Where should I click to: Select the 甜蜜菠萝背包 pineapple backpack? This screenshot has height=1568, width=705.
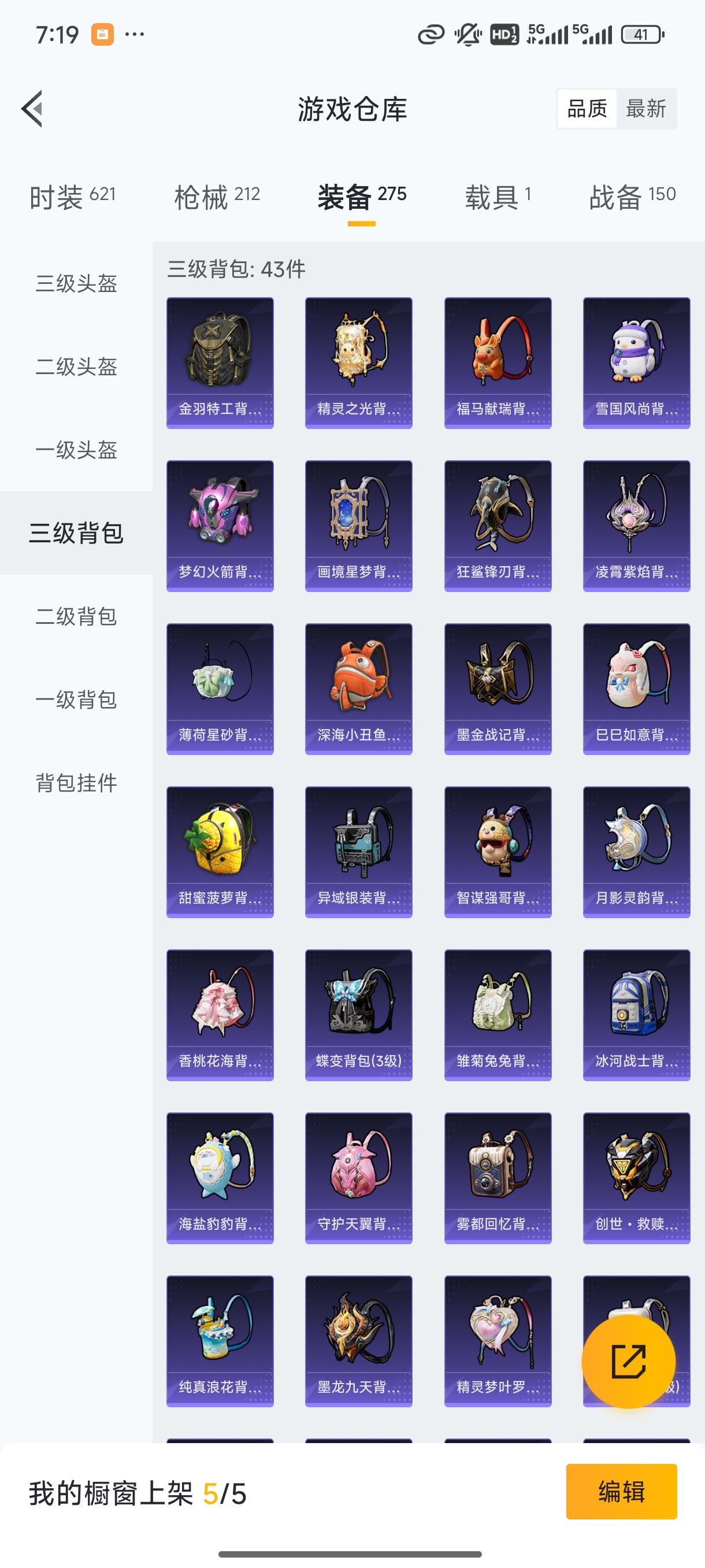point(220,852)
